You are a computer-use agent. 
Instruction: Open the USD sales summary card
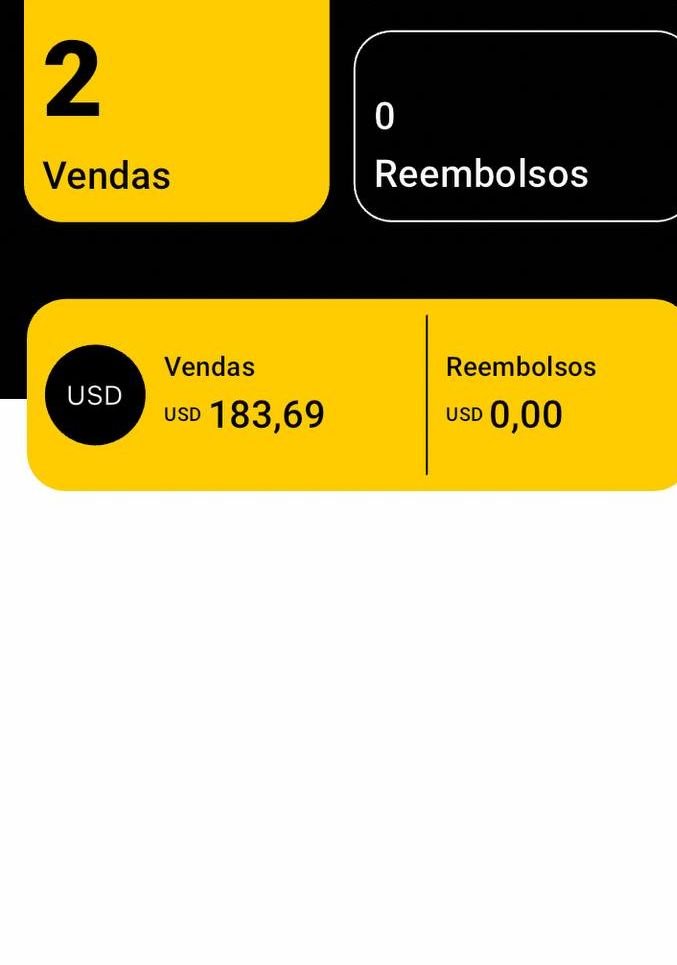pyautogui.click(x=352, y=395)
